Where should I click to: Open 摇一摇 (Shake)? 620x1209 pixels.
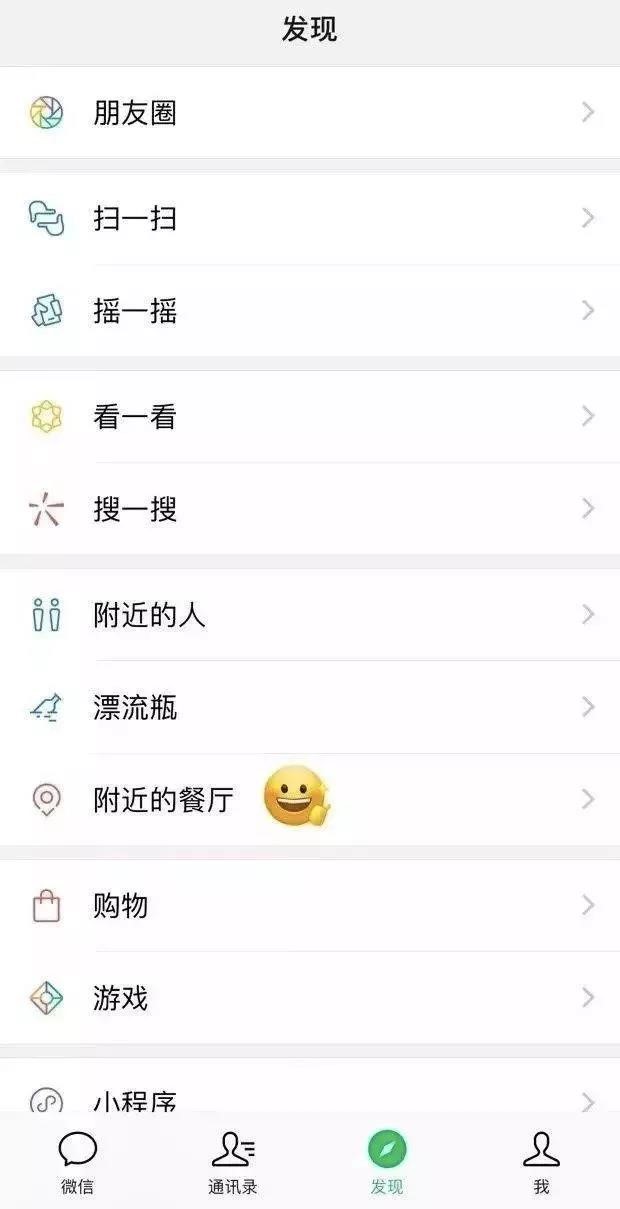point(310,311)
